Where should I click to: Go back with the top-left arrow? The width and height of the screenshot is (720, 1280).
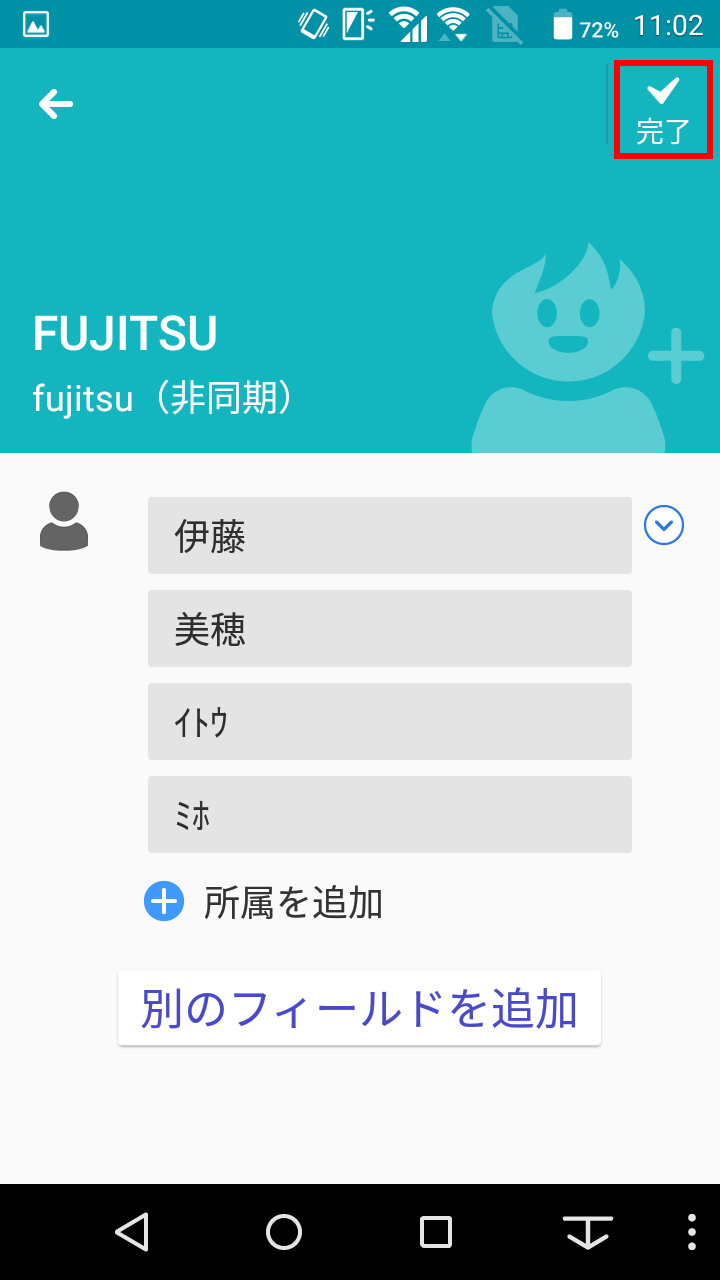pyautogui.click(x=56, y=104)
